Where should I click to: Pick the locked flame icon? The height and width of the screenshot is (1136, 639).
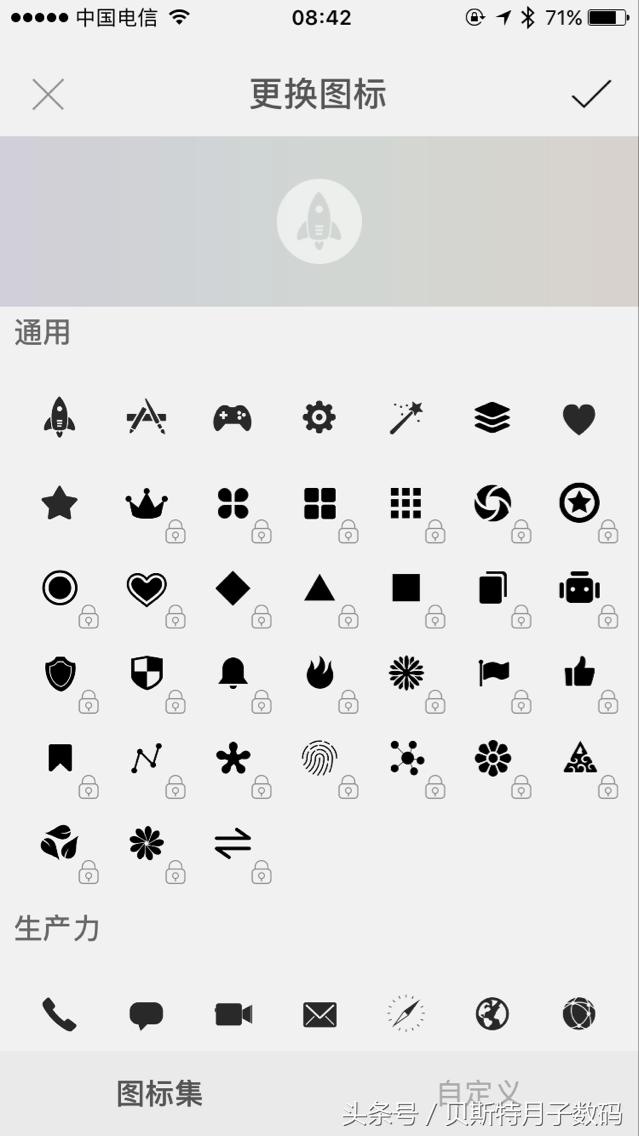(319, 673)
